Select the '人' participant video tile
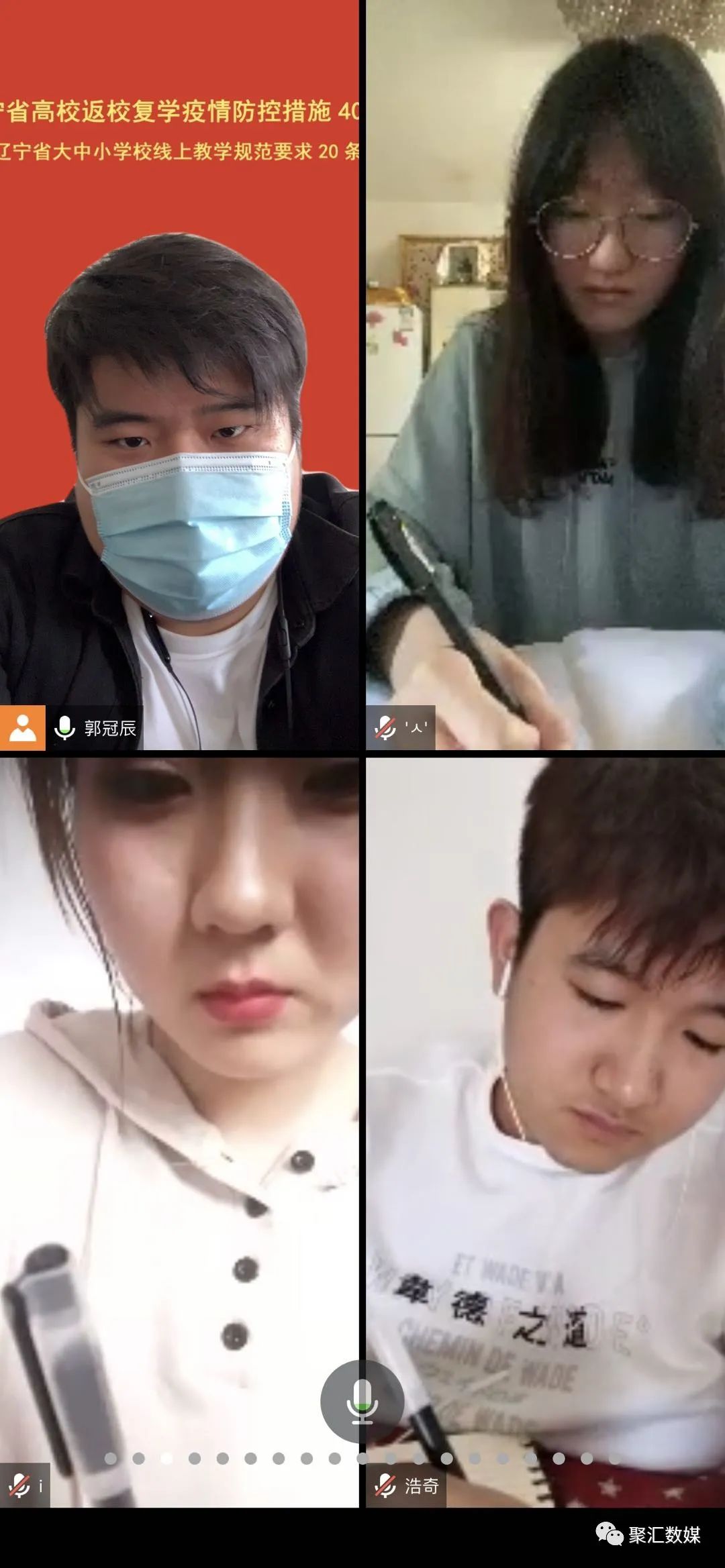725x1568 pixels. (545, 376)
